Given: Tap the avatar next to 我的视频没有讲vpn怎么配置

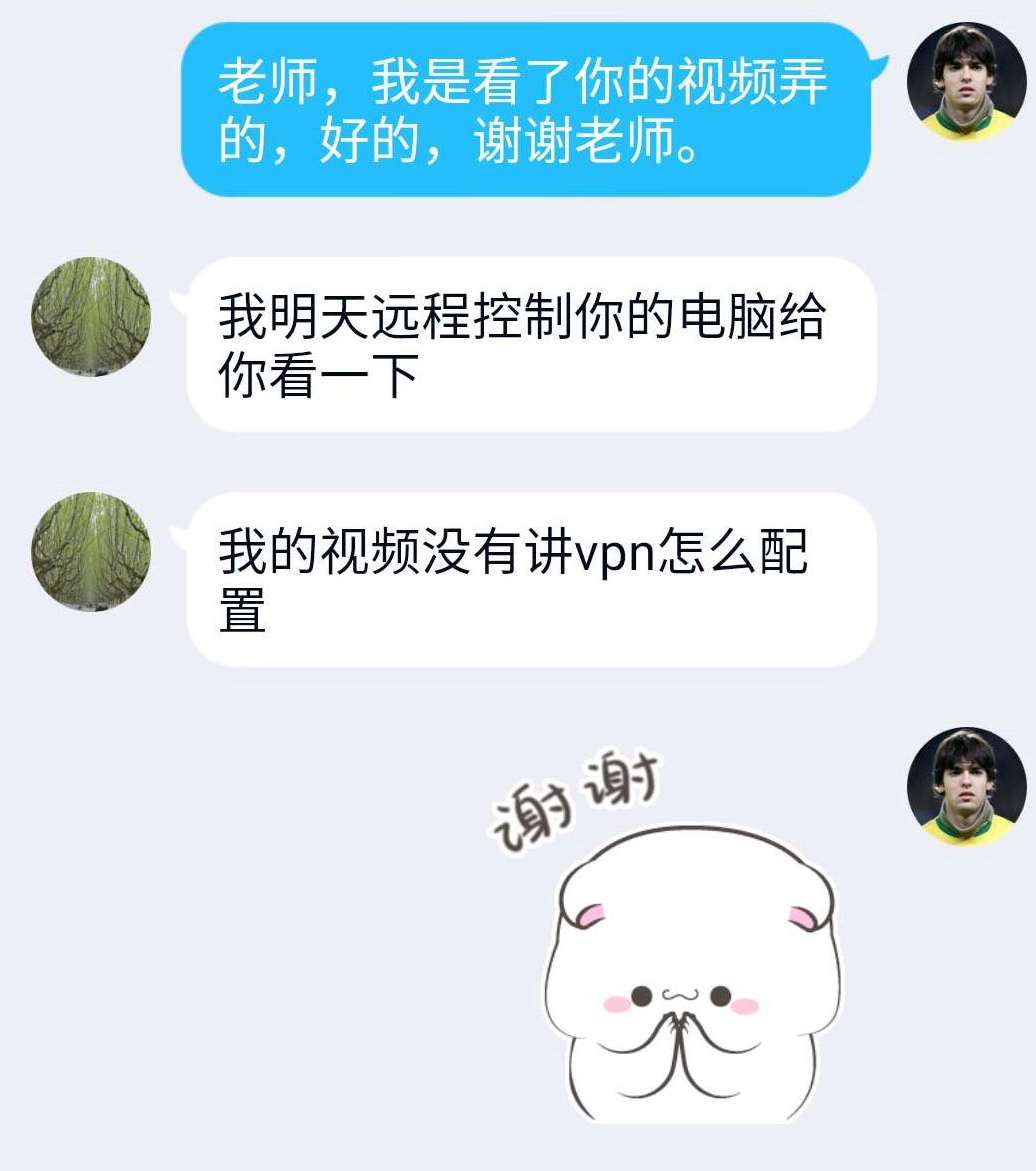Looking at the screenshot, I should click(x=91, y=551).
